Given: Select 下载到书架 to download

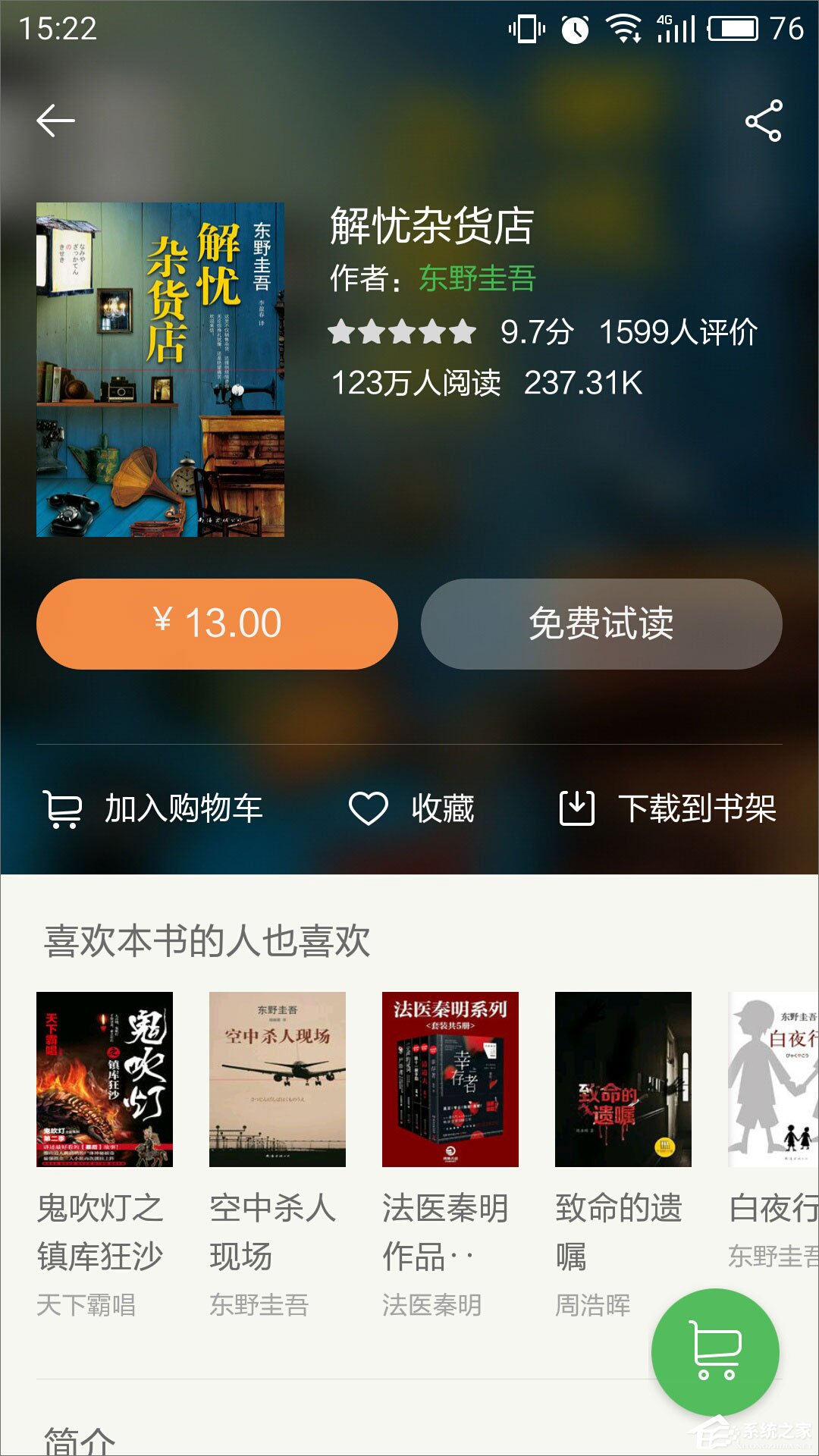Looking at the screenshot, I should 668,808.
